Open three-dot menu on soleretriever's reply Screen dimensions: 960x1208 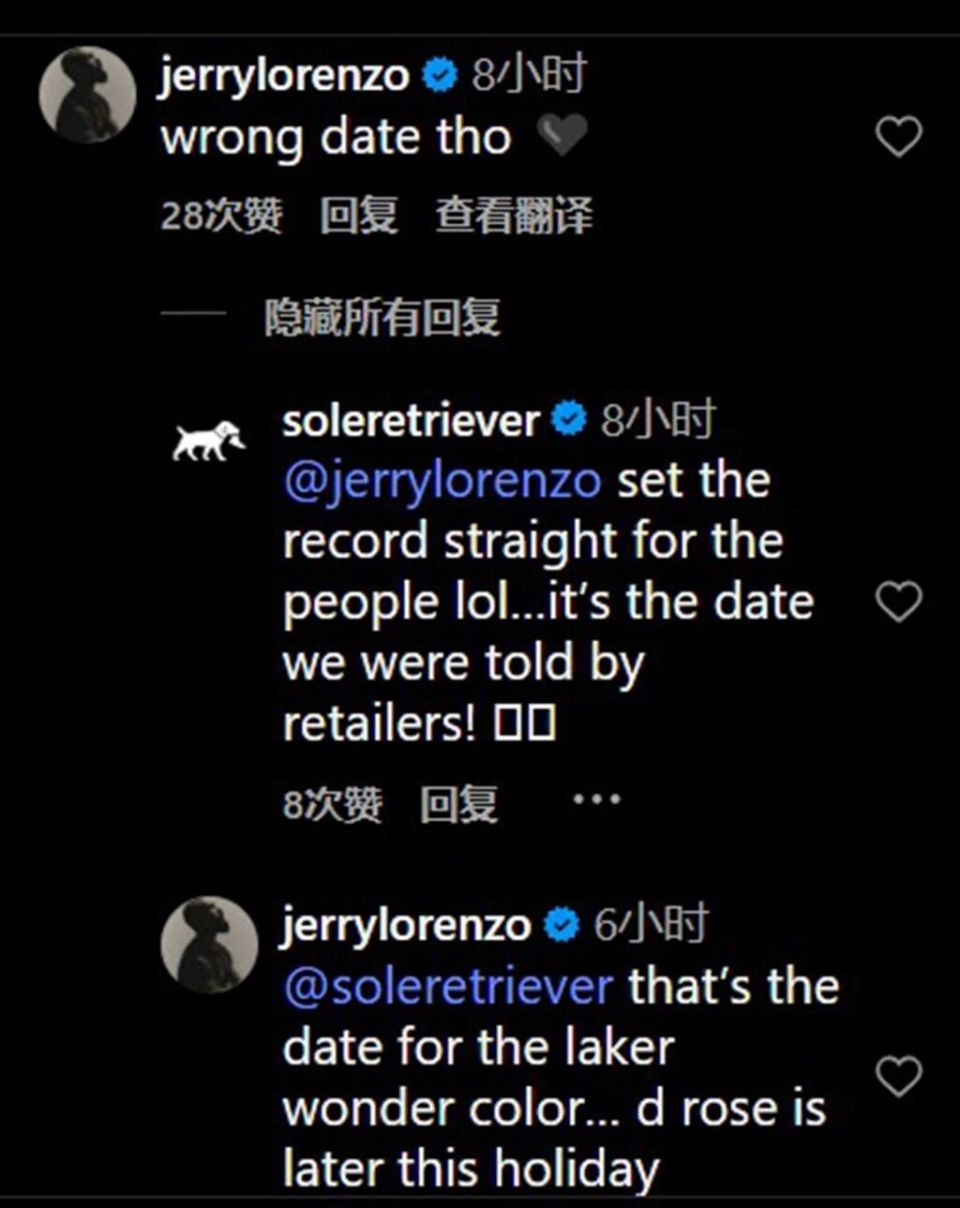(x=596, y=800)
